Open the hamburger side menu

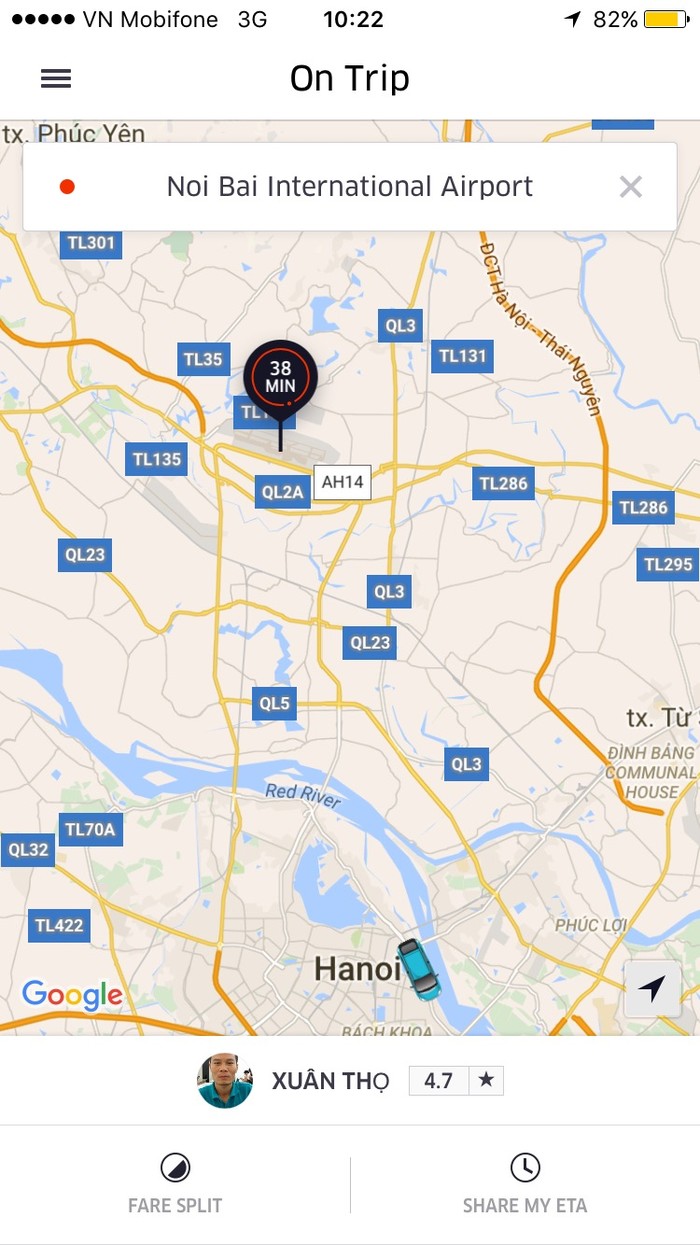pyautogui.click(x=56, y=78)
